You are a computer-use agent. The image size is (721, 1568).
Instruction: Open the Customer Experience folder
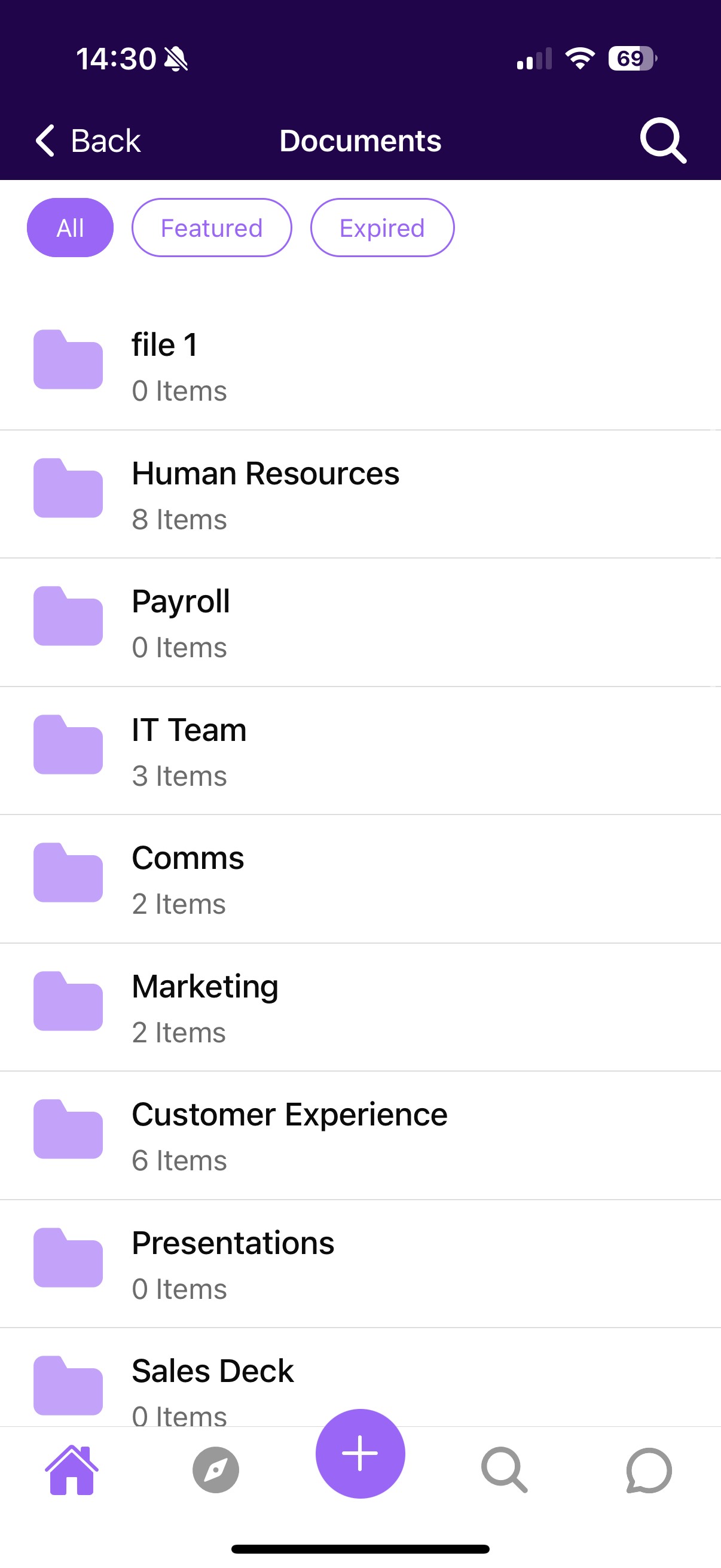(360, 1136)
